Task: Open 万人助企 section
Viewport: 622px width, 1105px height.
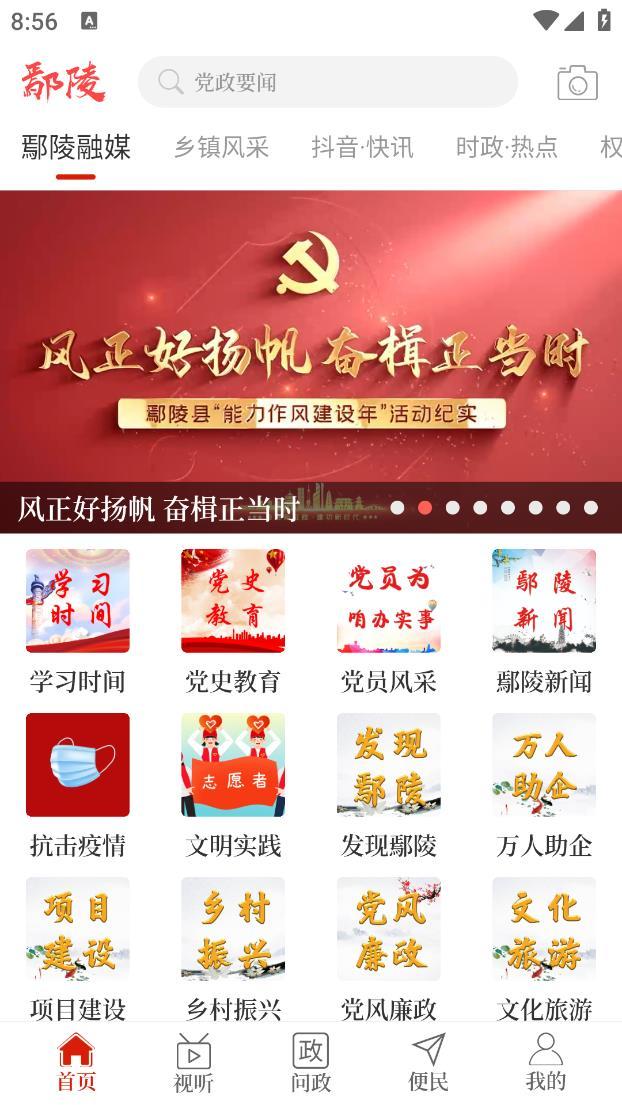Action: tap(544, 784)
